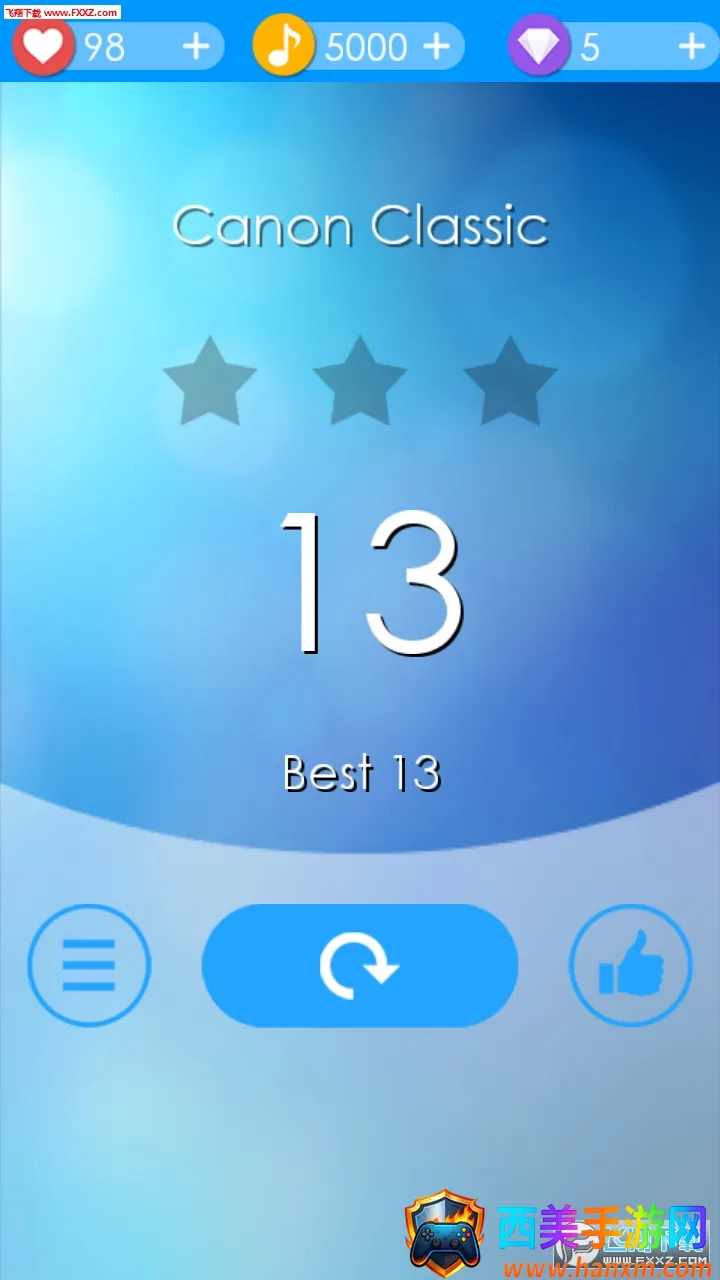Add more diamonds with the plus
720x1280 pixels.
(691, 47)
